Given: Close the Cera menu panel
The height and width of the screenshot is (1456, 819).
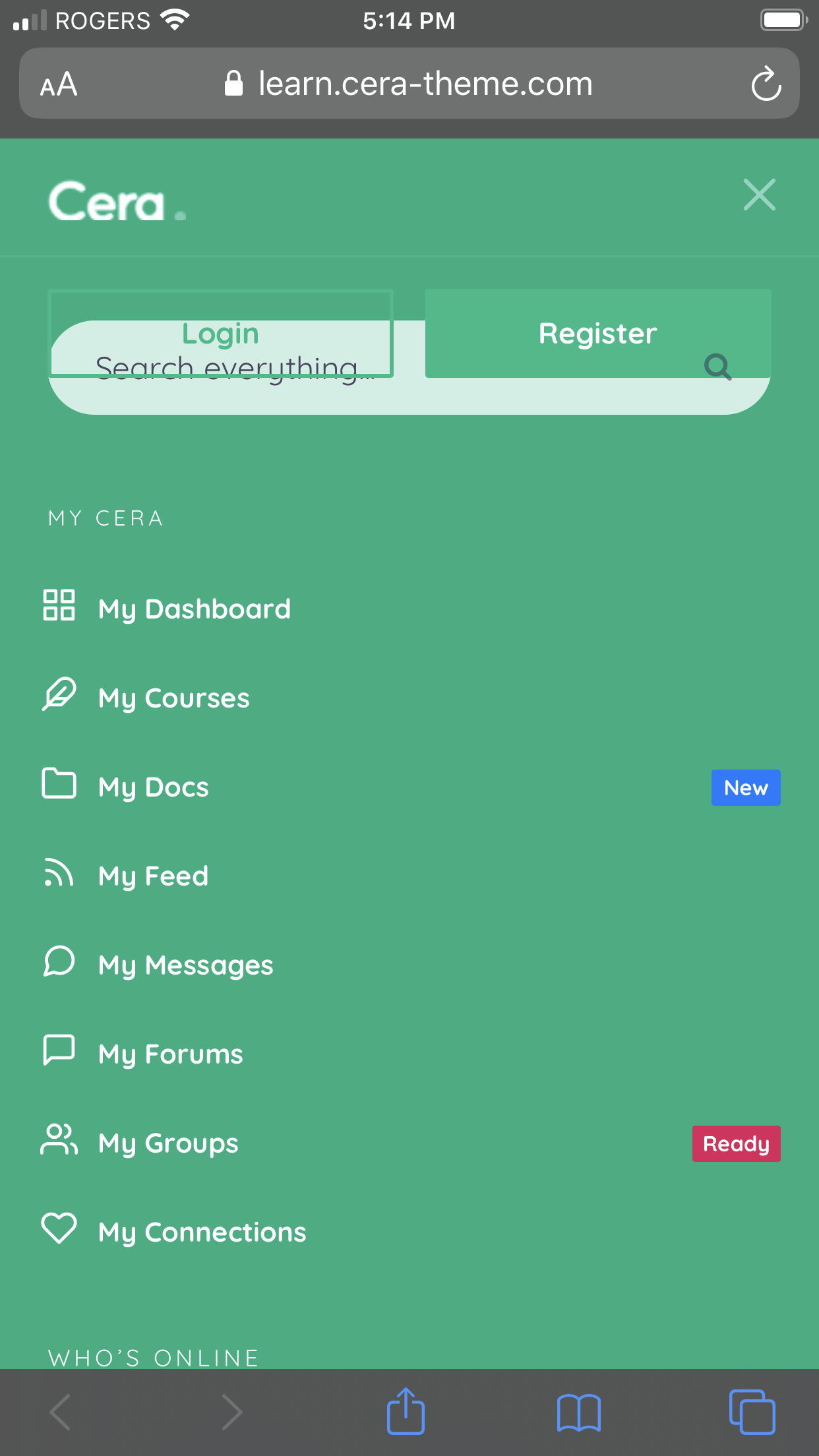Looking at the screenshot, I should pos(759,195).
